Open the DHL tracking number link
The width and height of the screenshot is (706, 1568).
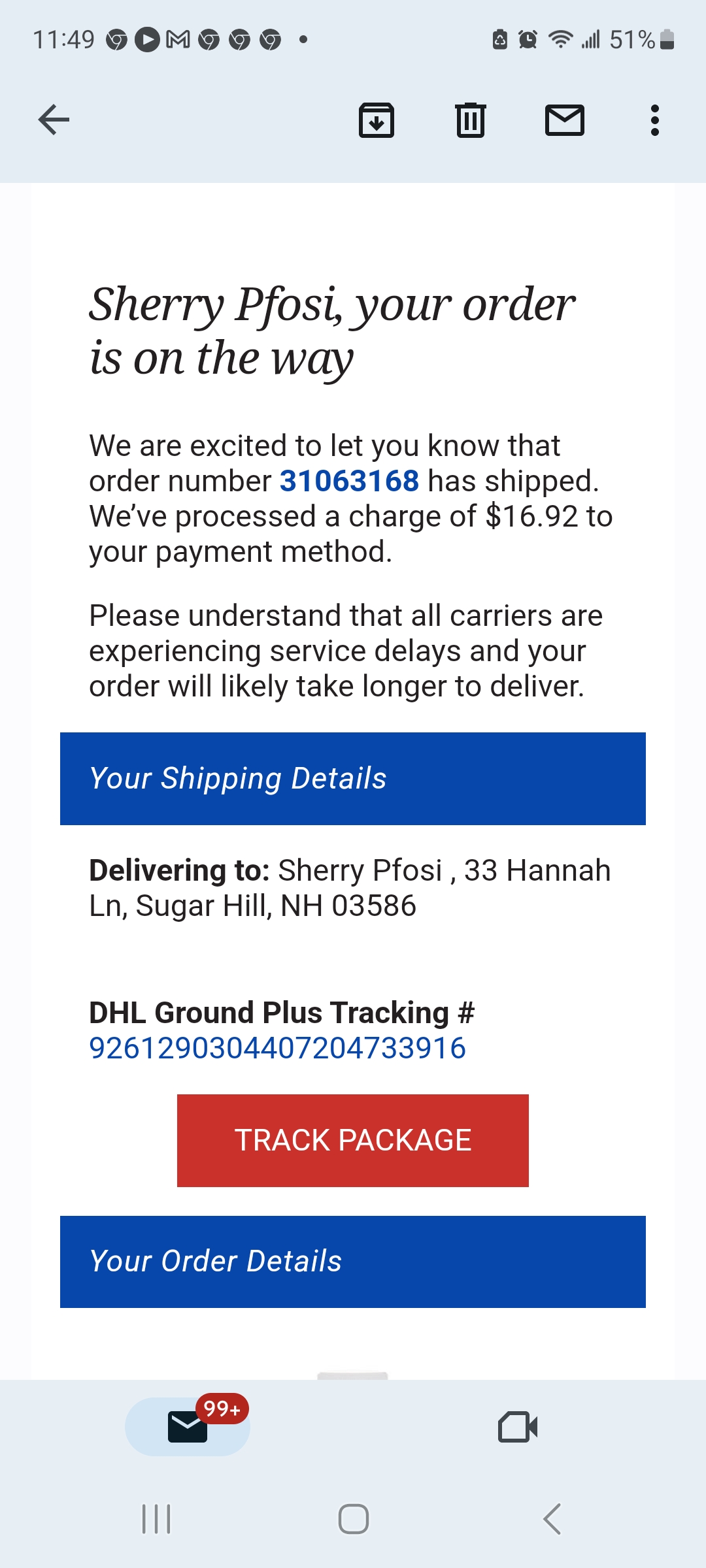click(277, 1049)
